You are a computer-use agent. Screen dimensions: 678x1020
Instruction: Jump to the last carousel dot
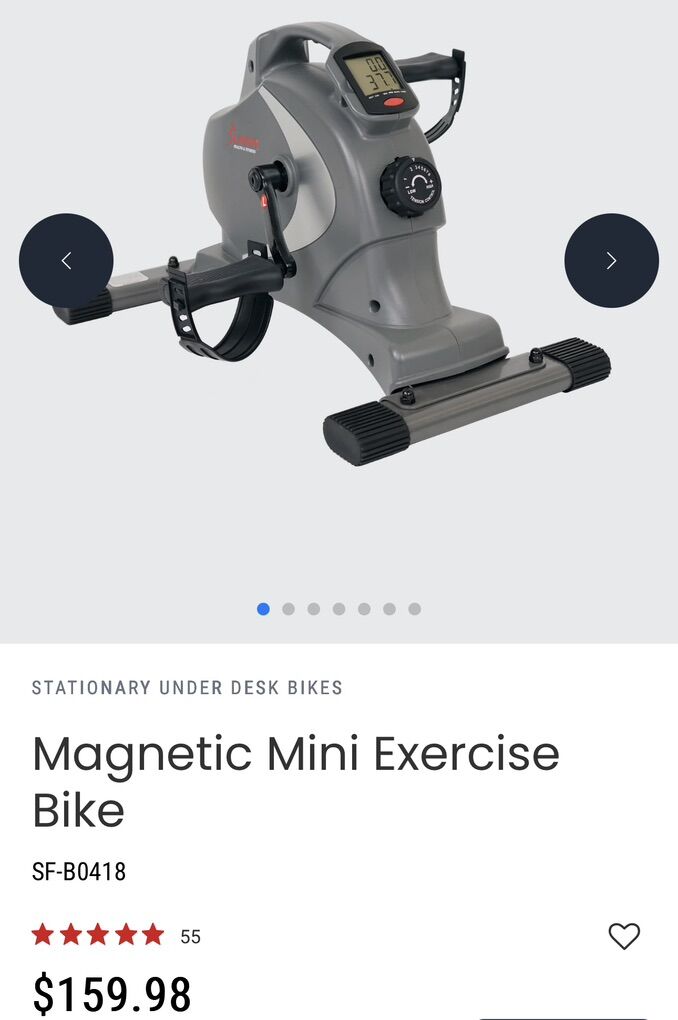[414, 609]
